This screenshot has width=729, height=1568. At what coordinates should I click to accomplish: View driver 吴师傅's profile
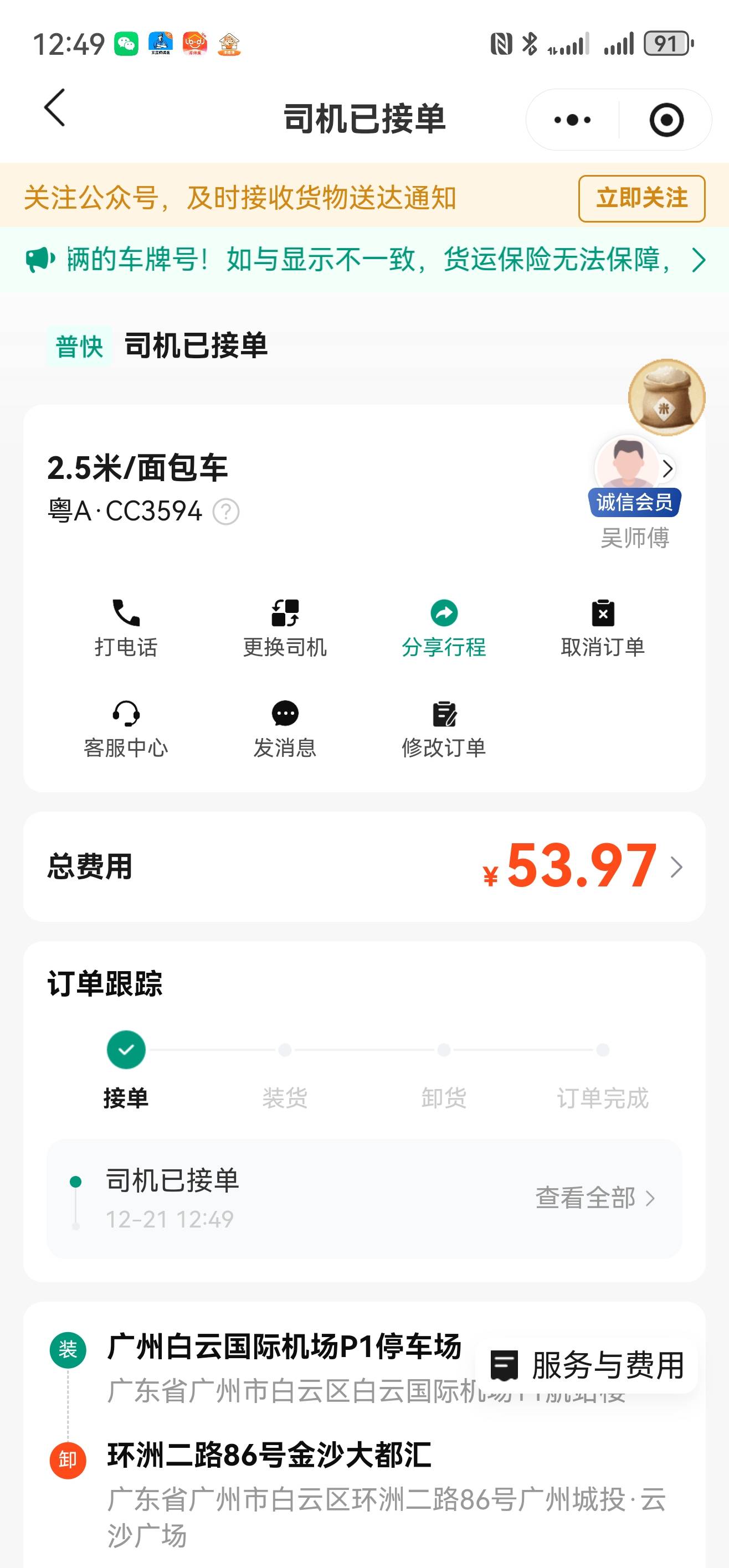pos(633,487)
